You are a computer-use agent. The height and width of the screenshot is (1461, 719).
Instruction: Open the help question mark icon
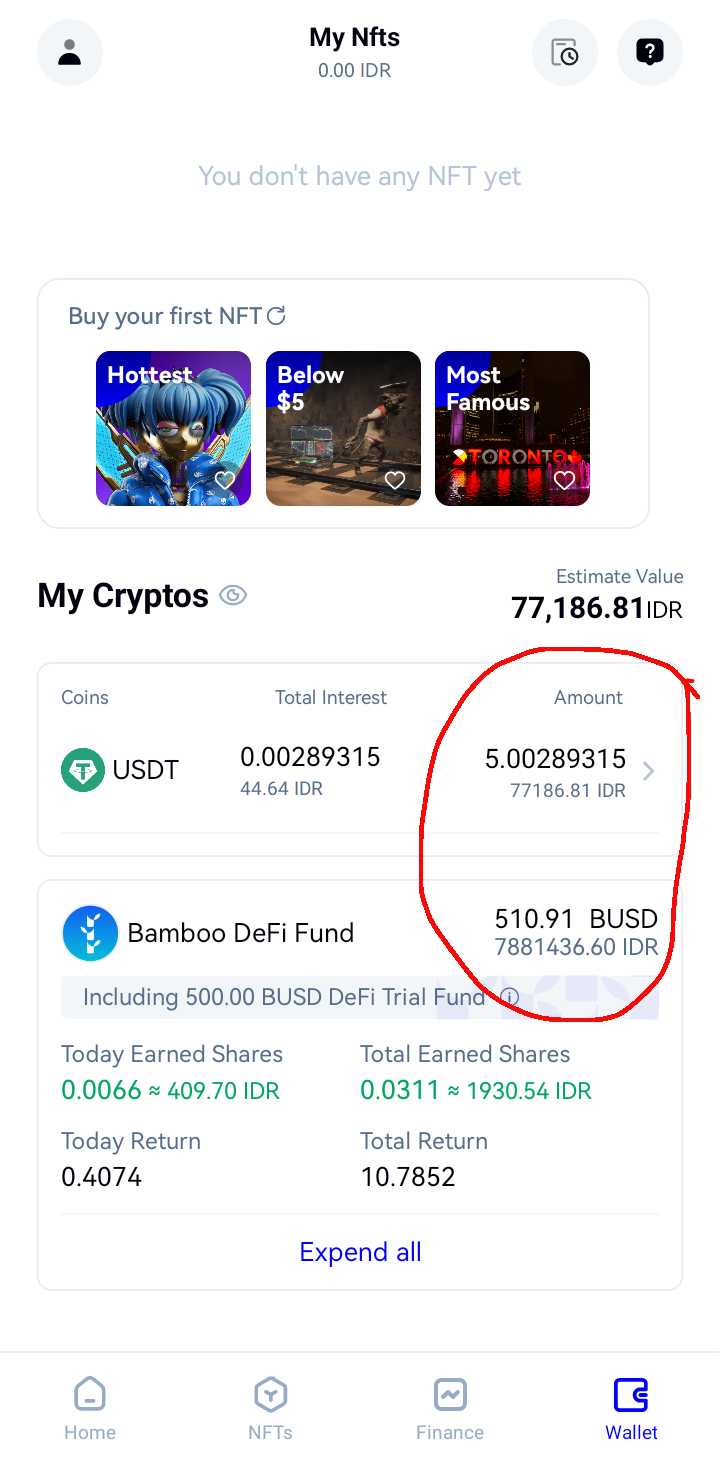(650, 52)
